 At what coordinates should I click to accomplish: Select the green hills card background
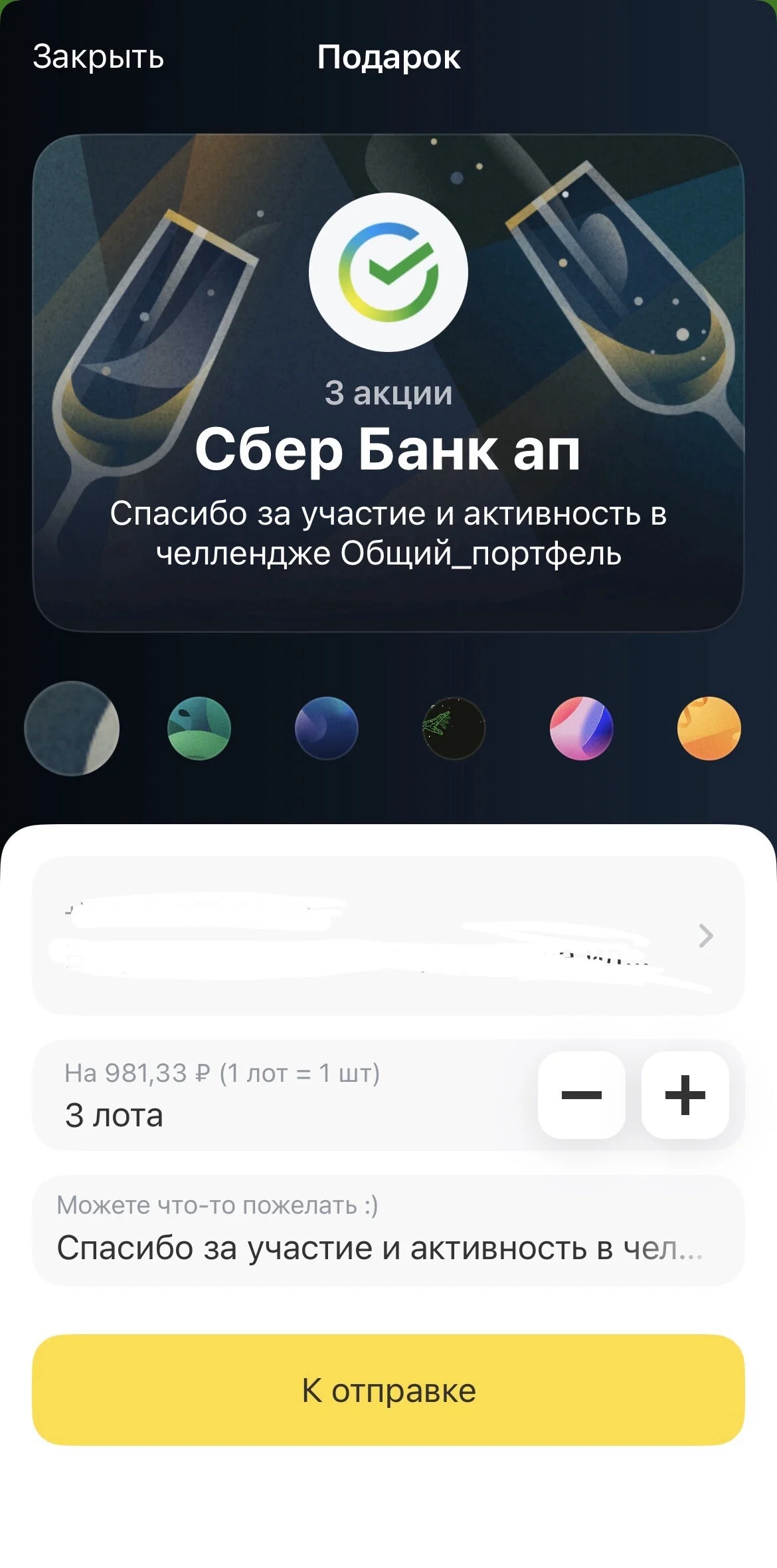199,728
